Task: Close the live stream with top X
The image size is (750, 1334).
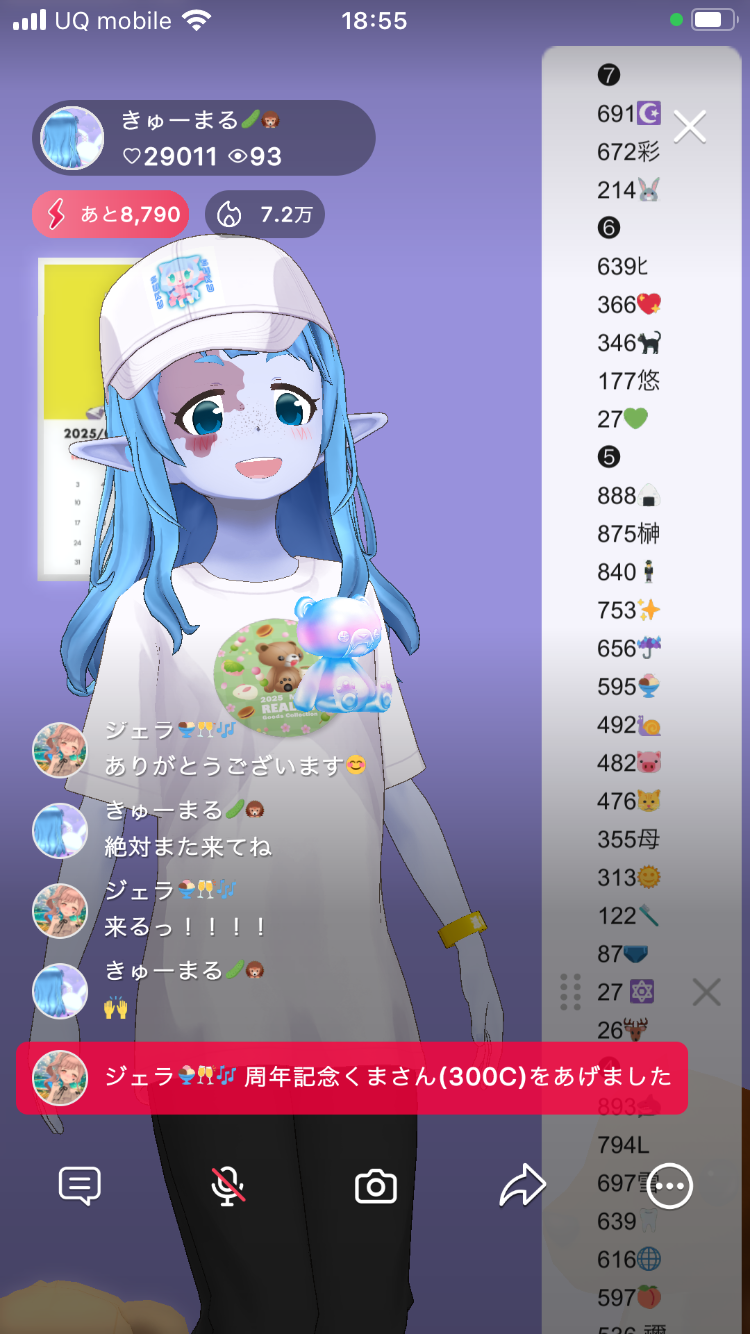Action: coord(689,126)
